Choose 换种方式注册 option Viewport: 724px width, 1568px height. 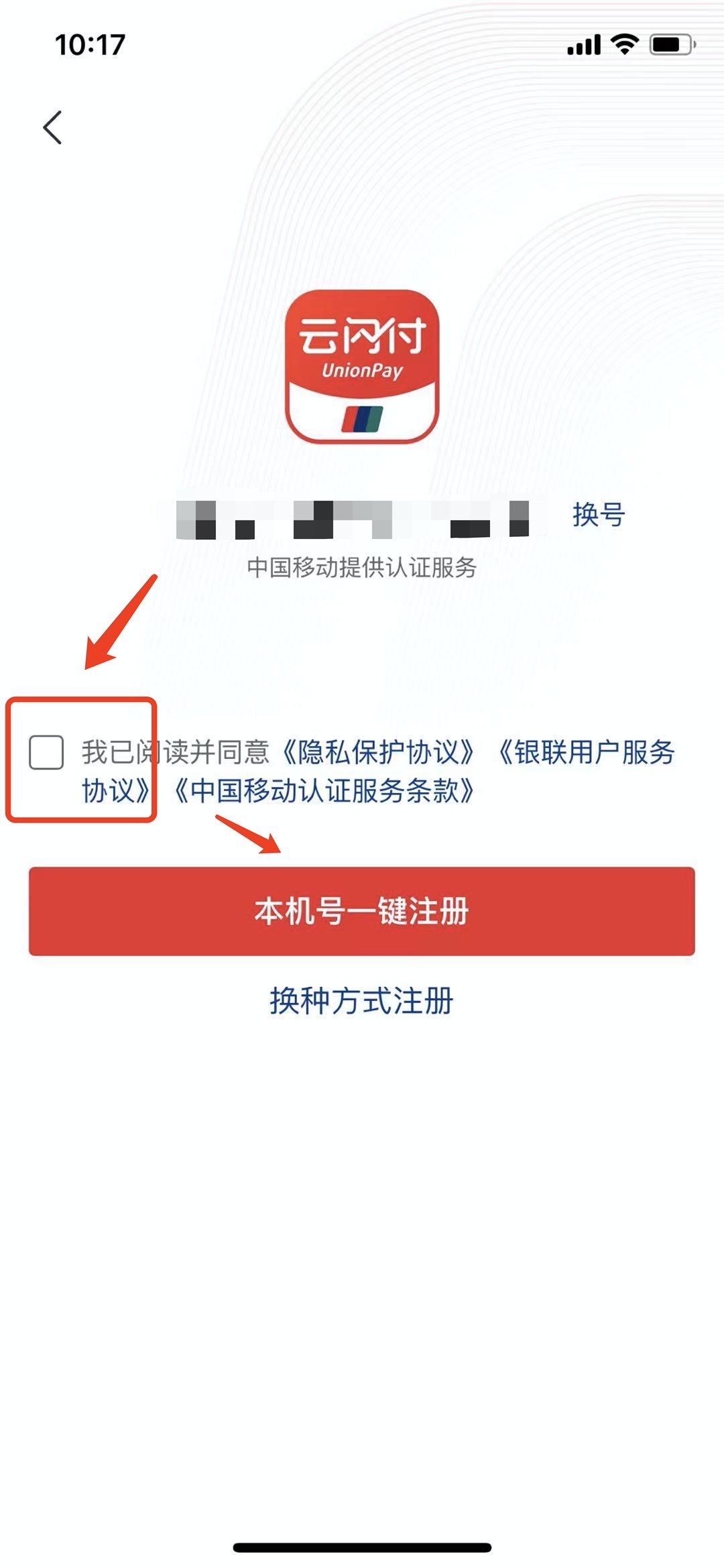(361, 1000)
